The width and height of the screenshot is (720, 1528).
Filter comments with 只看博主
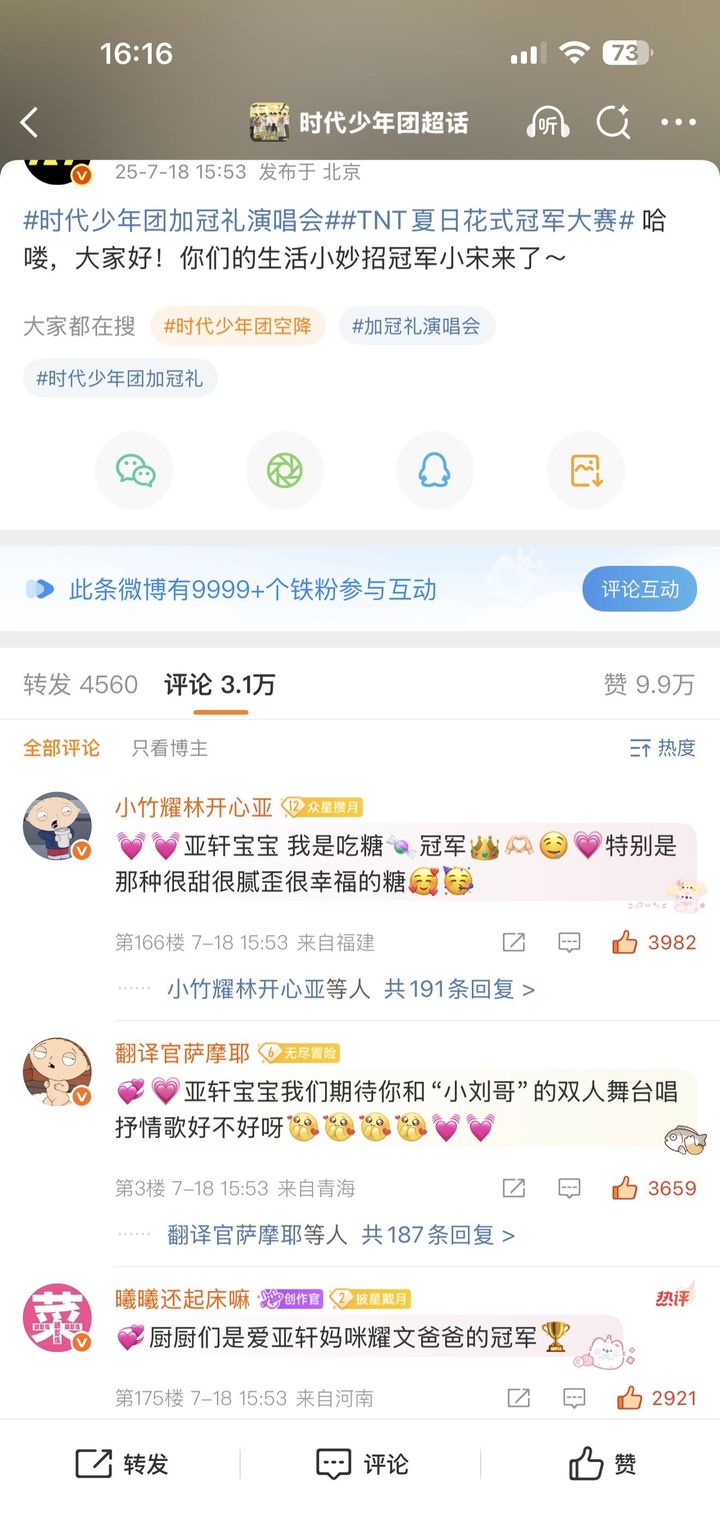pos(170,748)
